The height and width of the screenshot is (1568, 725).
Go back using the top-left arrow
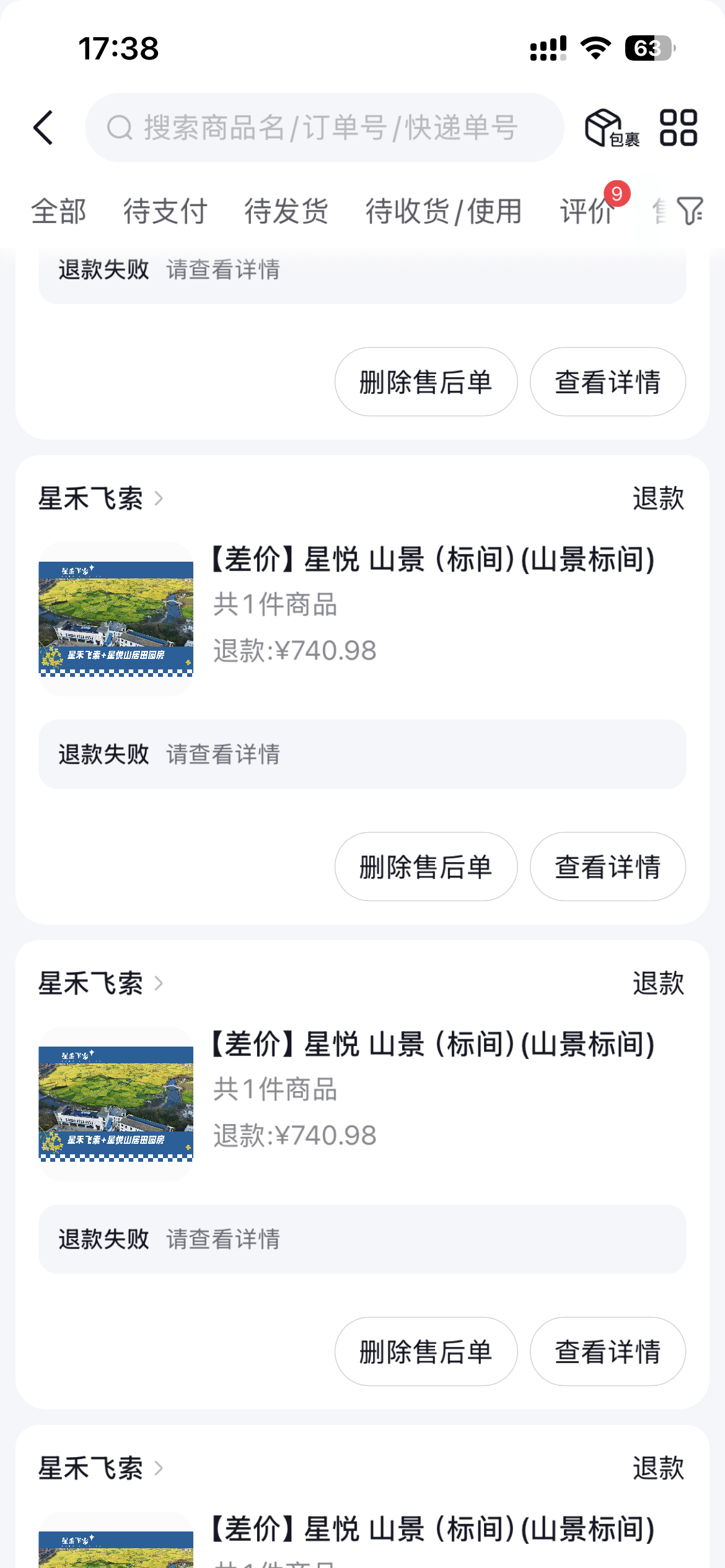[x=43, y=128]
